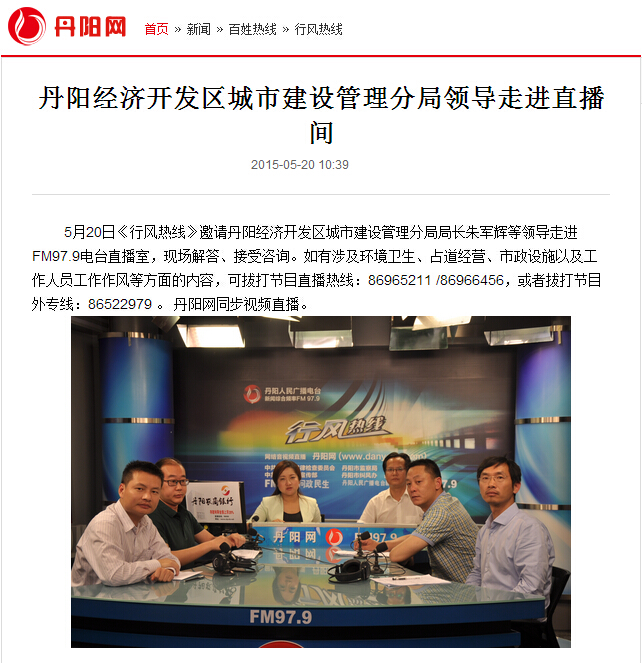Go to the 新闻 section

click(x=198, y=29)
